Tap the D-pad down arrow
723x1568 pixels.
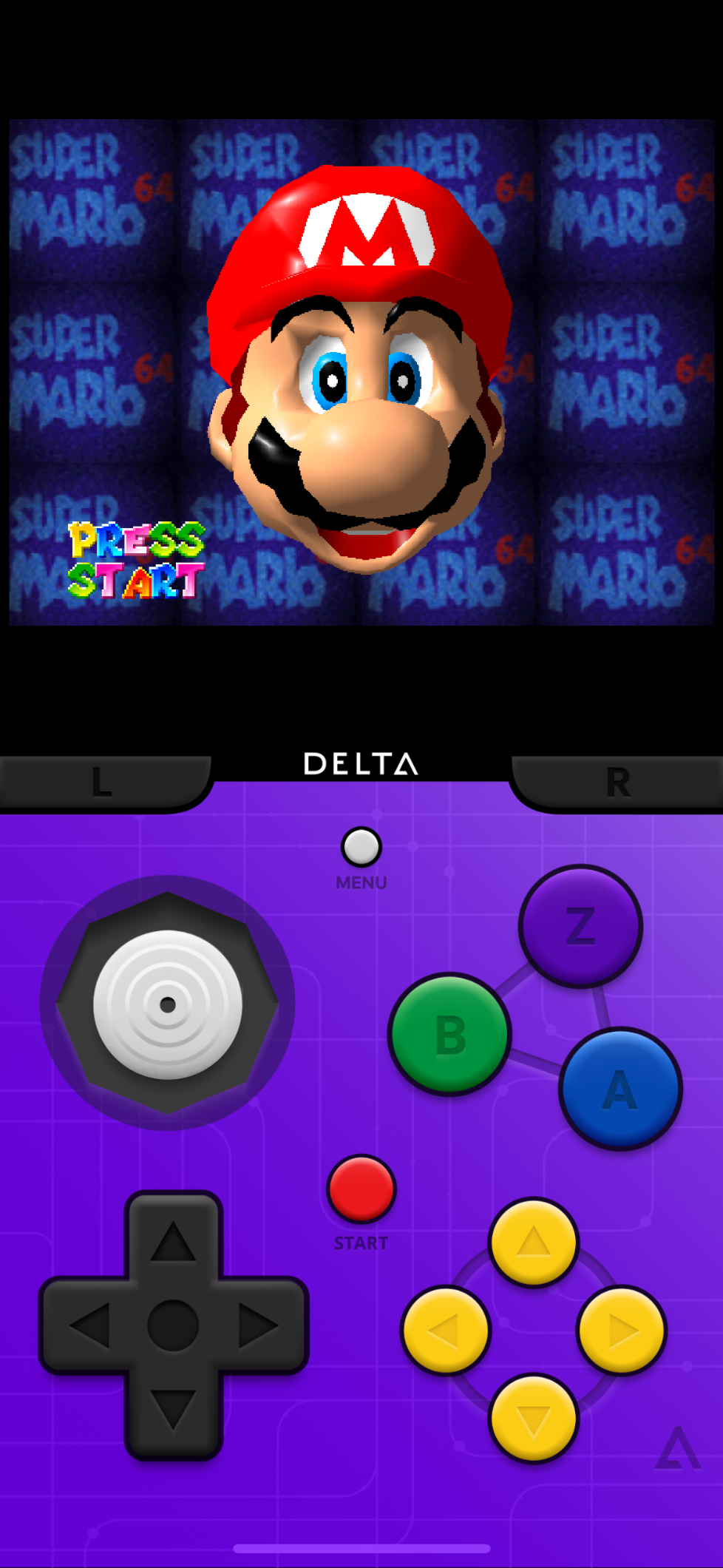click(173, 1410)
